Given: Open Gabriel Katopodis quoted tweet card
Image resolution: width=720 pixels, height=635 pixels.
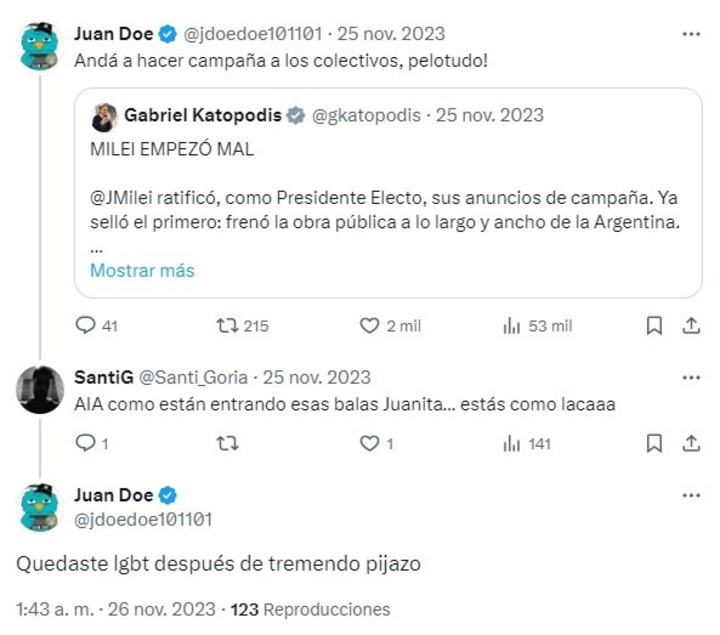Looking at the screenshot, I should 388,190.
